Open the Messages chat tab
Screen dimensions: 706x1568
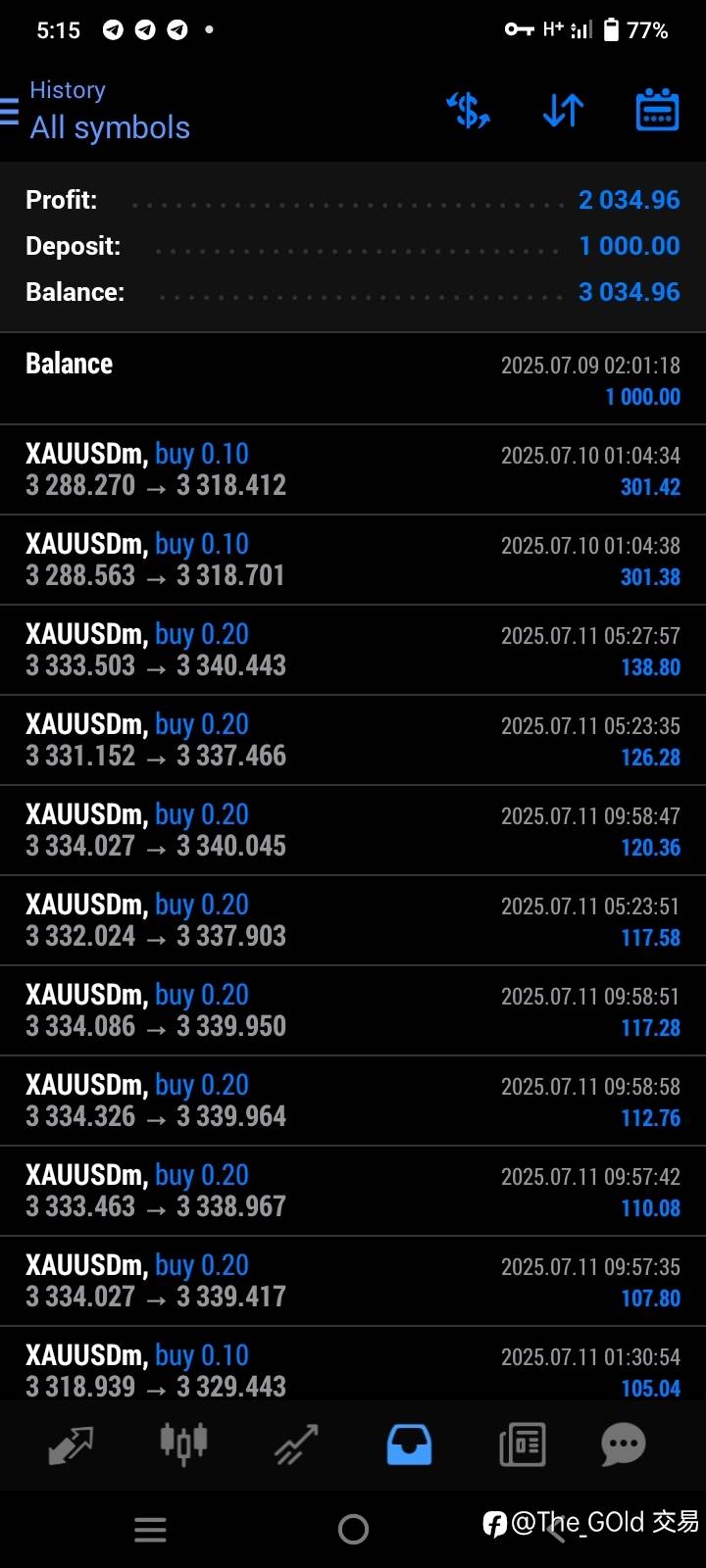pyautogui.click(x=624, y=1445)
